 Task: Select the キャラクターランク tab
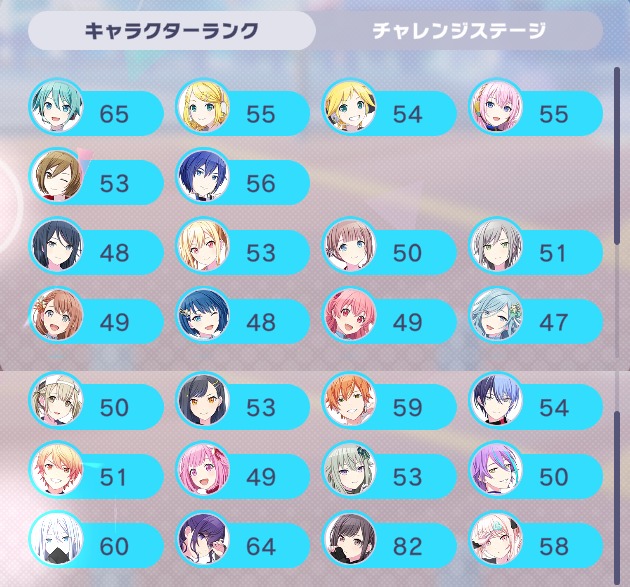pos(172,31)
